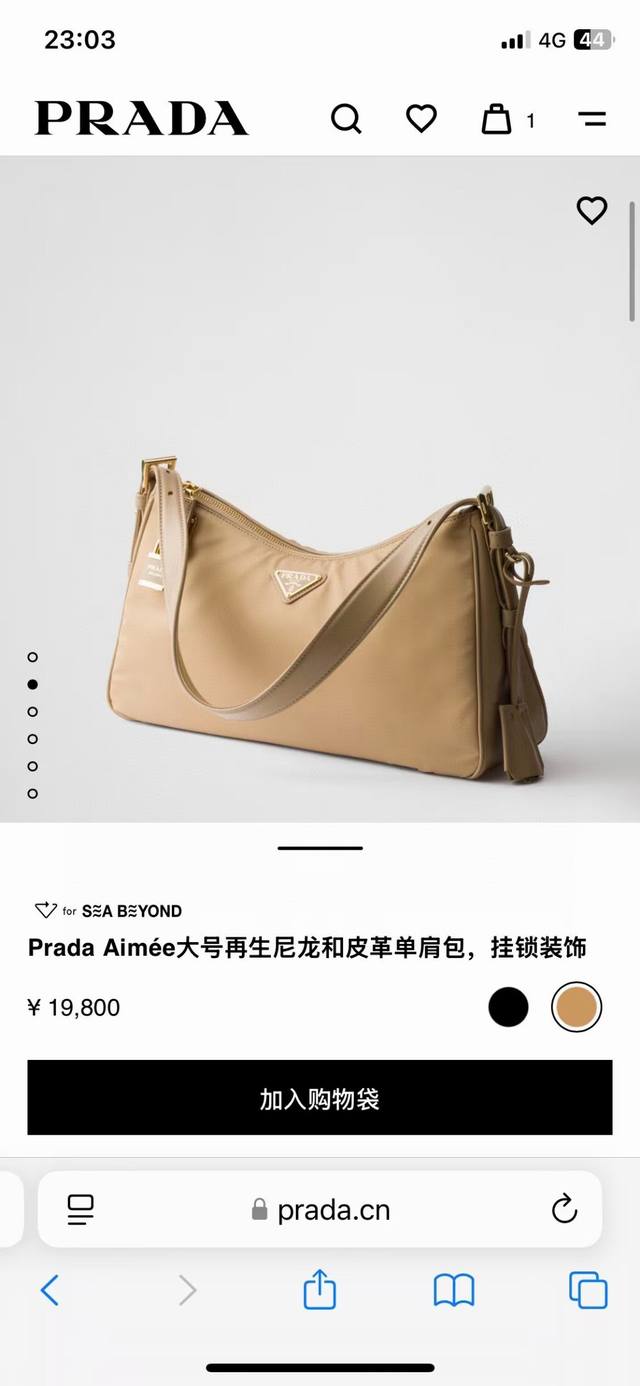Jump to the last product image dot
The height and width of the screenshot is (1386, 640).
tap(33, 794)
